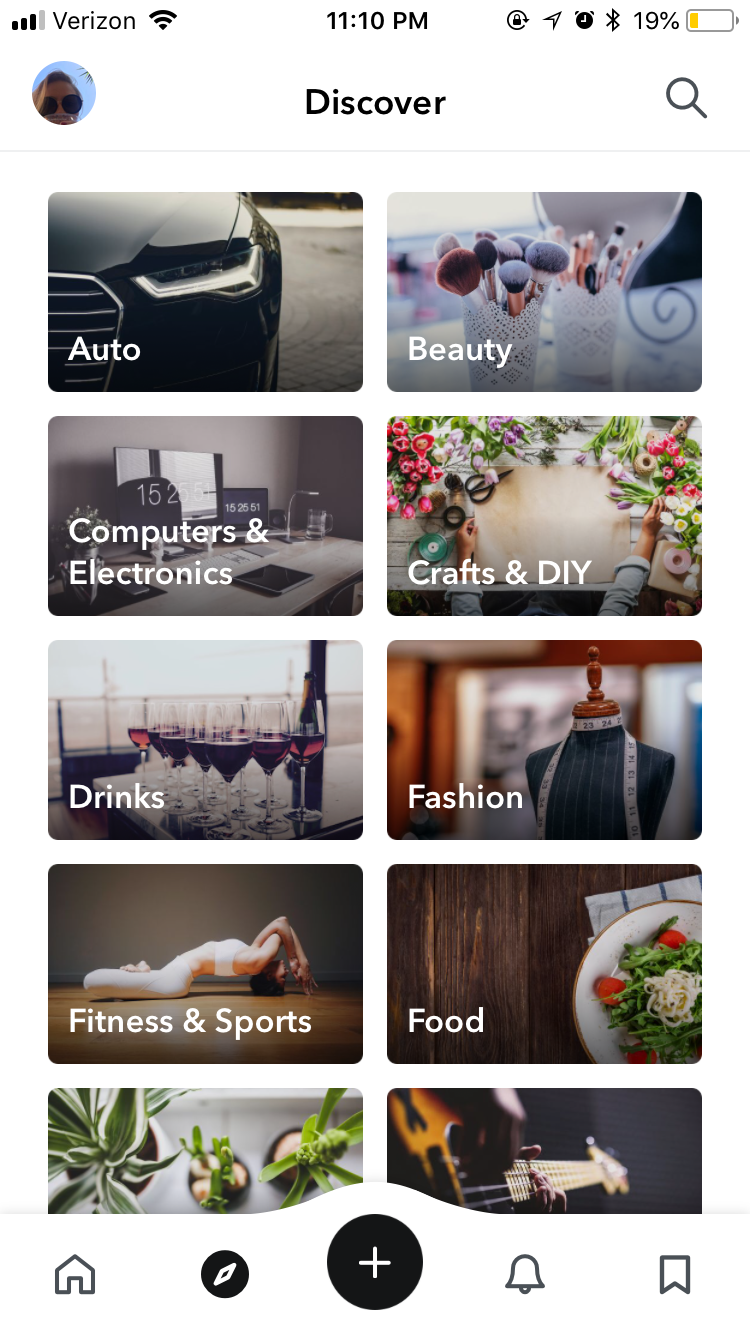
Task: Browse the Beauty category
Action: pos(544,292)
